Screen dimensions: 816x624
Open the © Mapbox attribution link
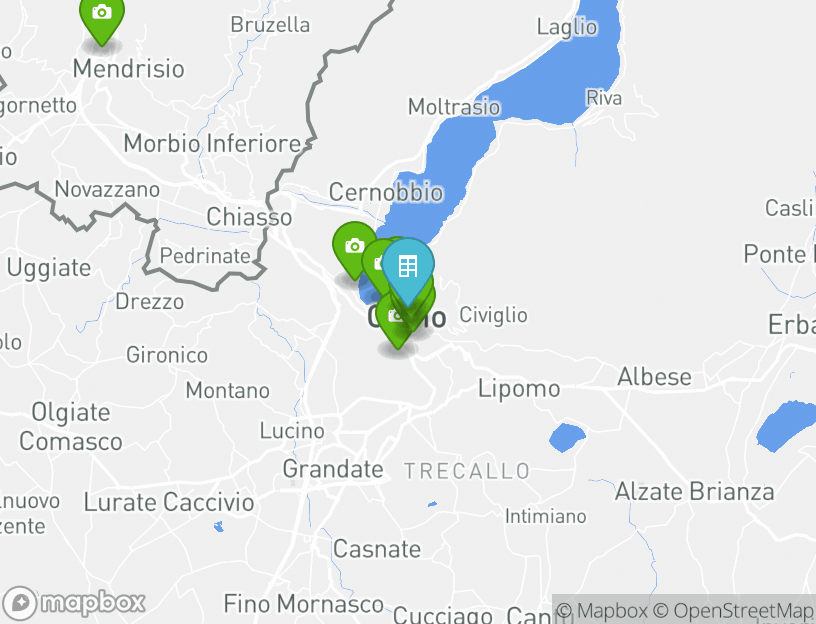click(602, 610)
